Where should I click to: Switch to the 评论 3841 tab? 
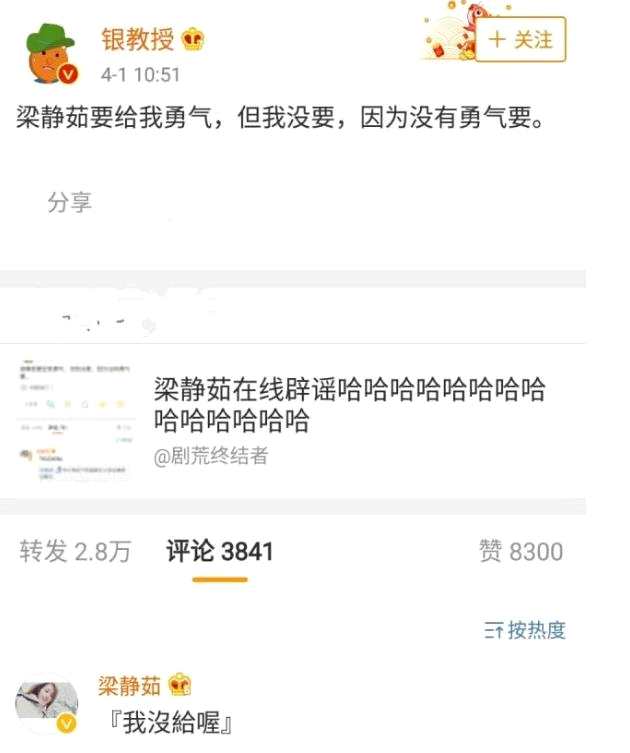[220, 551]
